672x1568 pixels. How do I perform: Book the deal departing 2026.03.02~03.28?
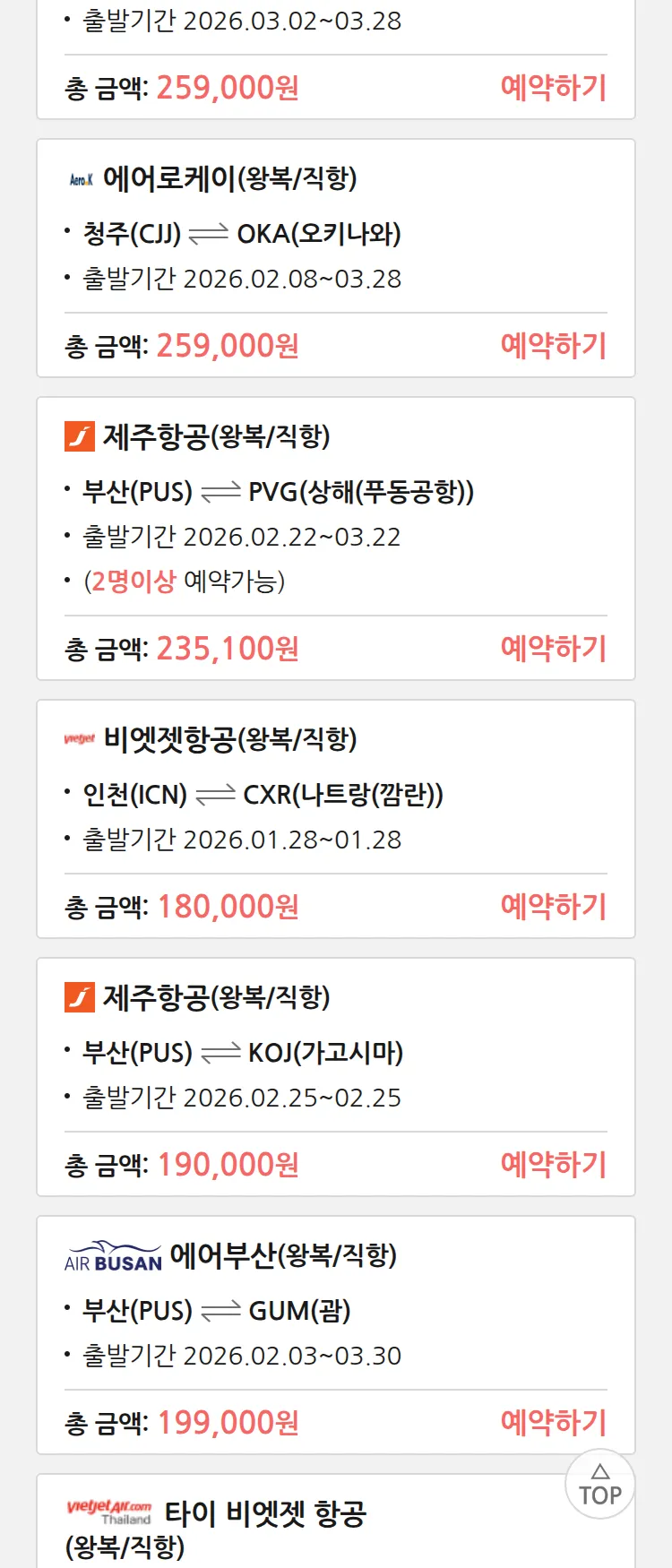[553, 88]
